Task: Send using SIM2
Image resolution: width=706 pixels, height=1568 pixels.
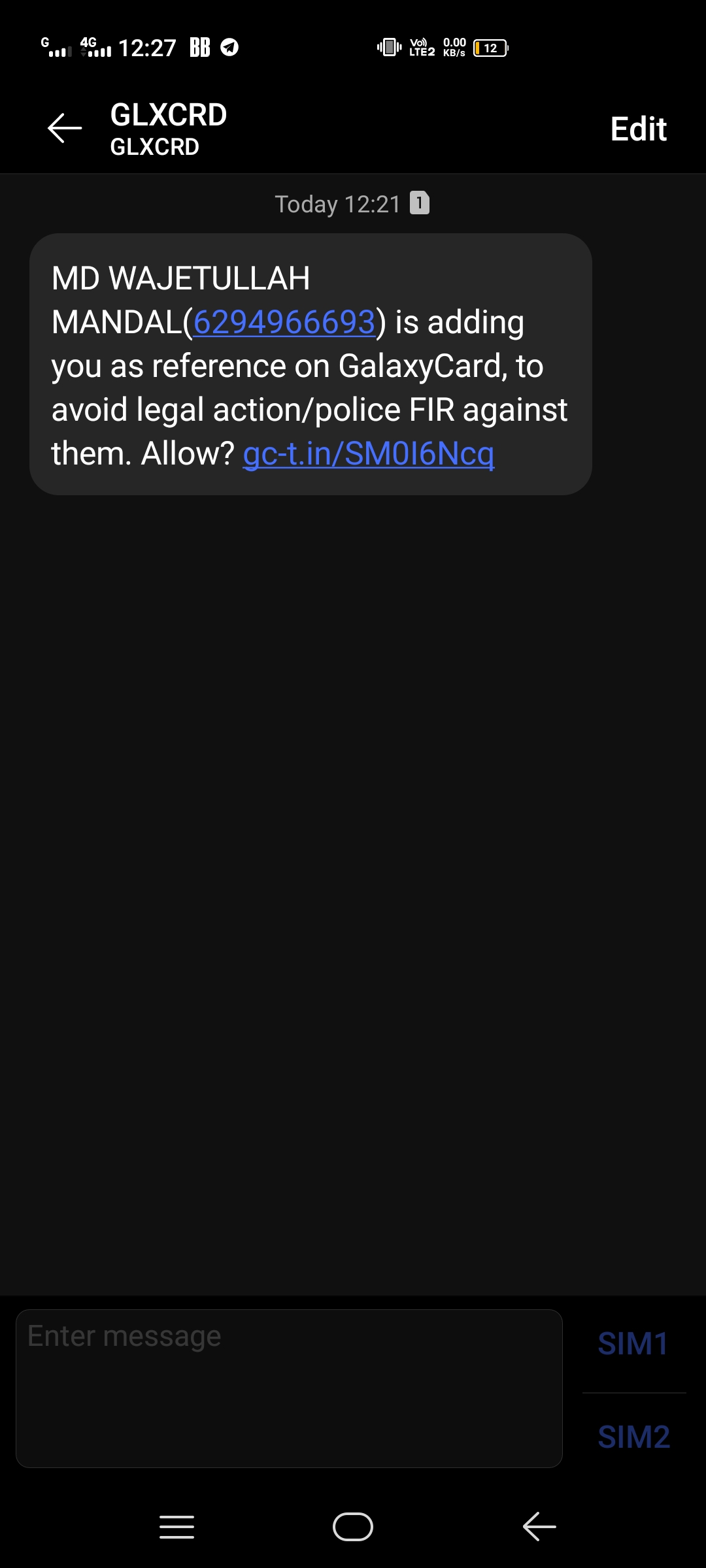Action: [633, 1437]
